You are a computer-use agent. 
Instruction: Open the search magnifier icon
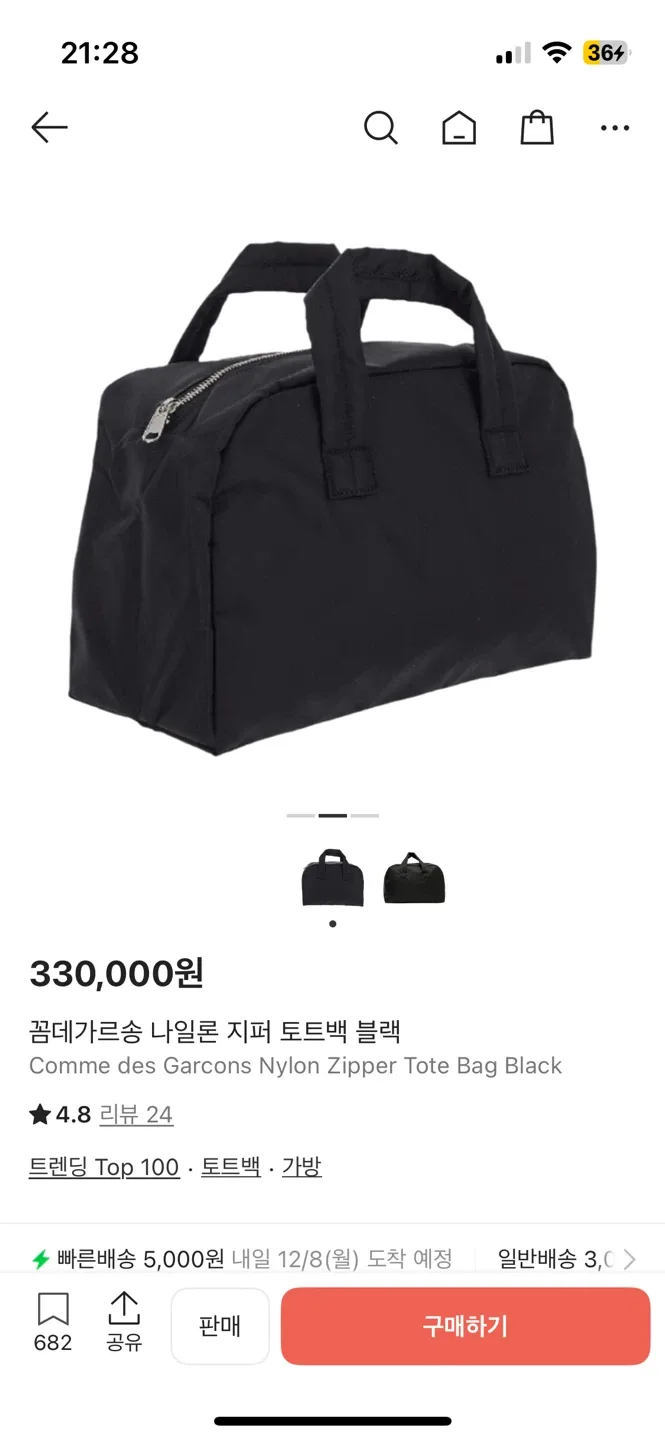(380, 128)
